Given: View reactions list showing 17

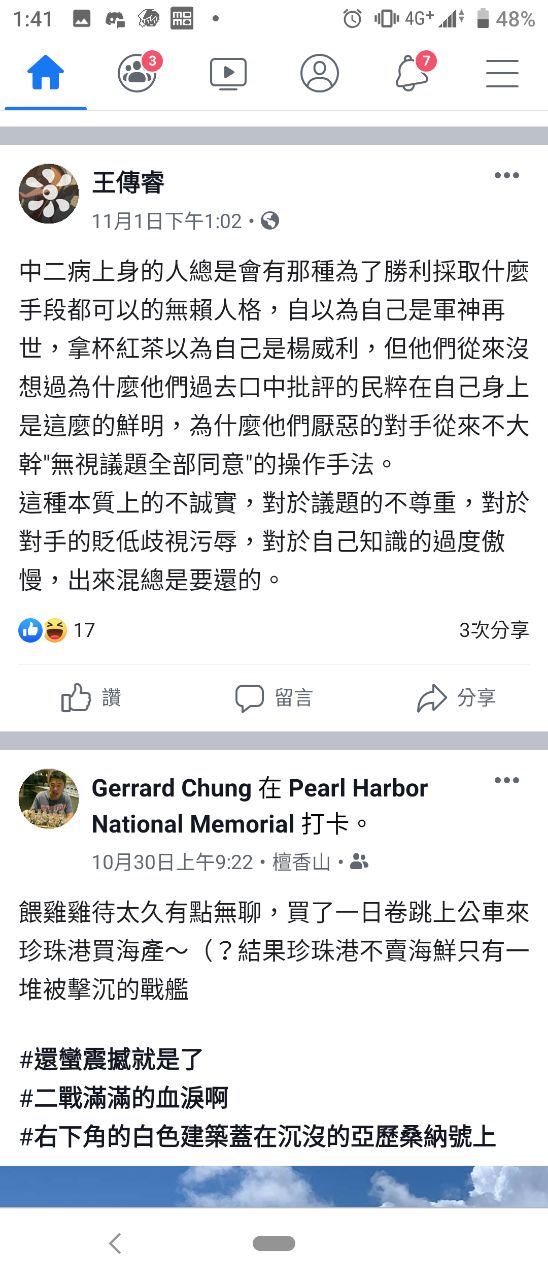Looking at the screenshot, I should point(57,630).
